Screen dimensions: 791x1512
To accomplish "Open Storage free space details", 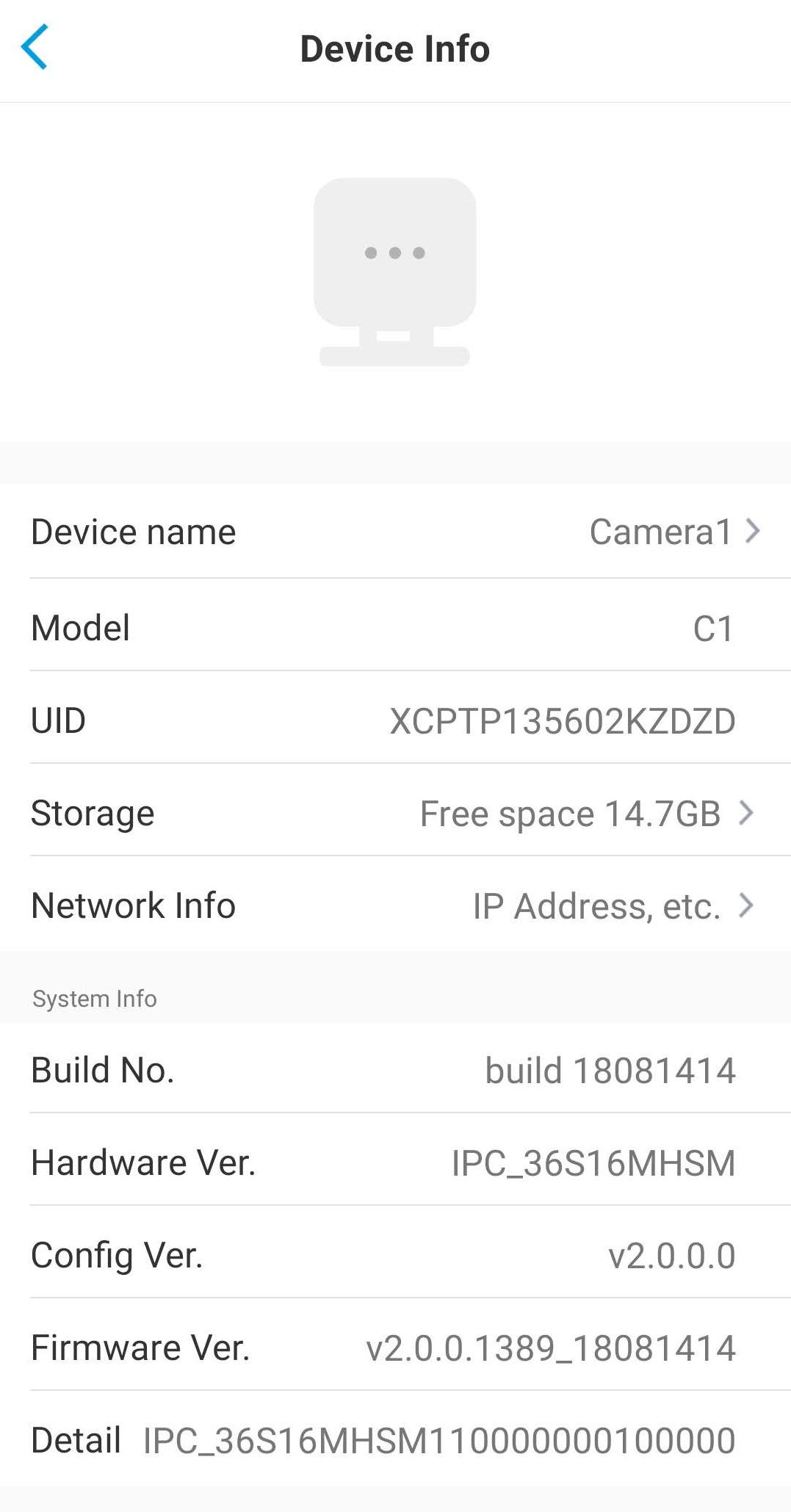I will [395, 813].
